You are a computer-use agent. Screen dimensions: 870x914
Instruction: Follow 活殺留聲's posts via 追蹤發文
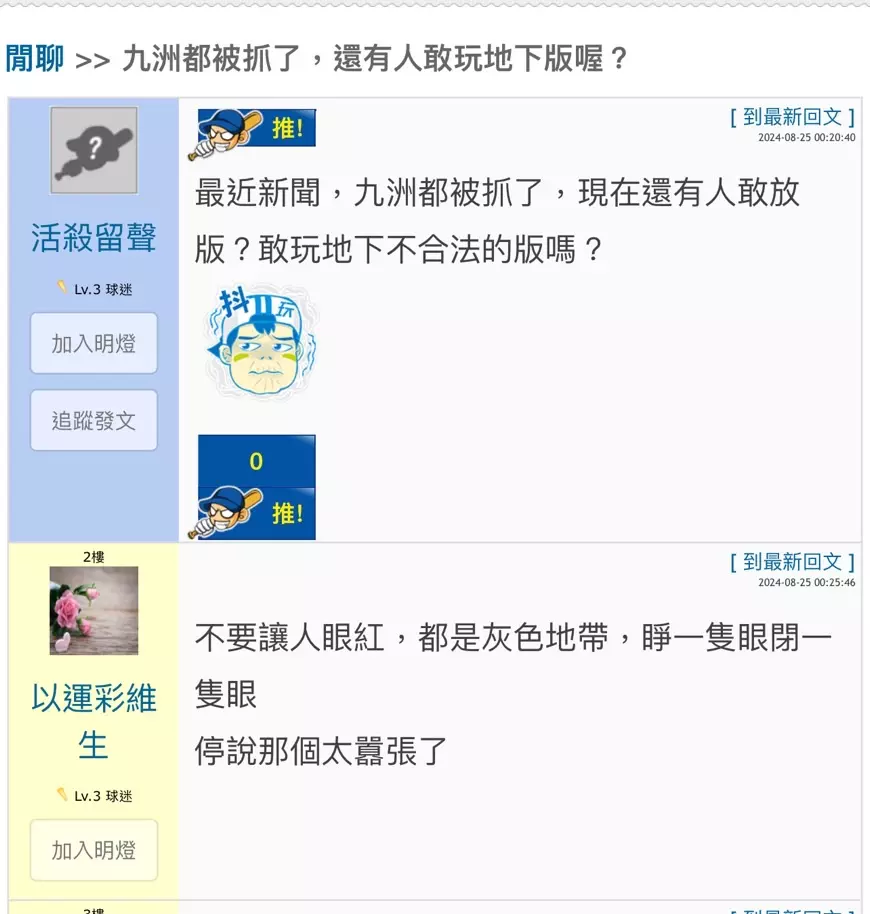(94, 420)
